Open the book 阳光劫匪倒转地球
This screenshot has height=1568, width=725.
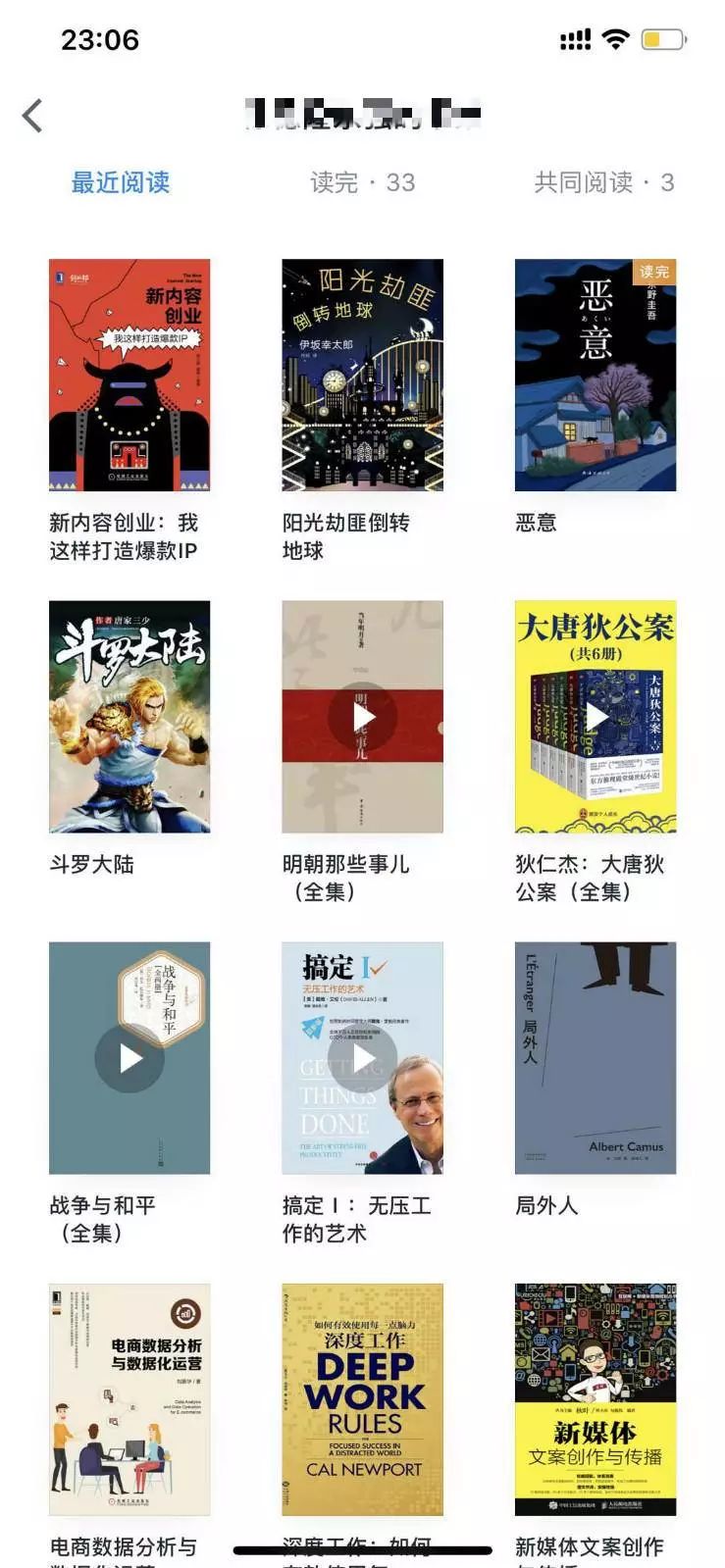362,375
